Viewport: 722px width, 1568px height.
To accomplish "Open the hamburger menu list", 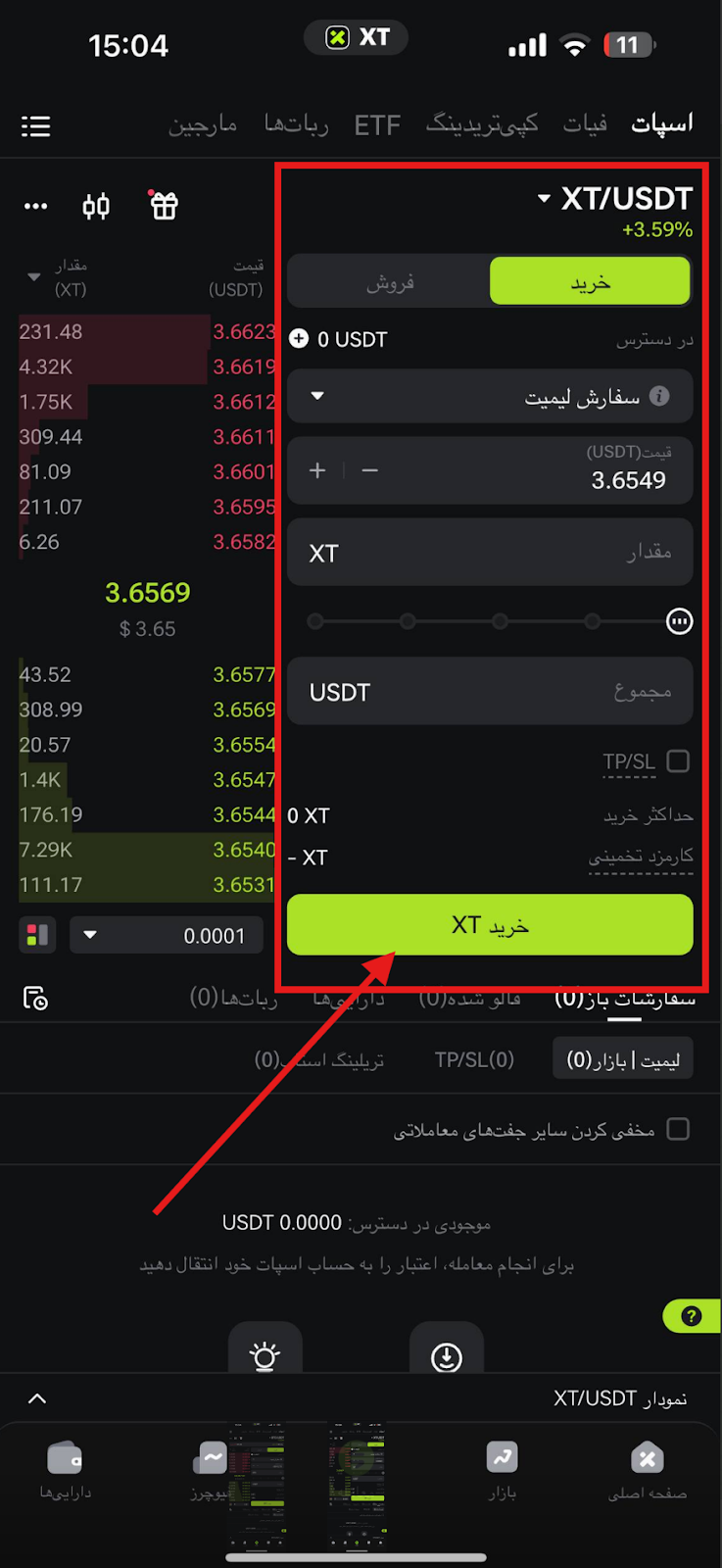I will 36,125.
